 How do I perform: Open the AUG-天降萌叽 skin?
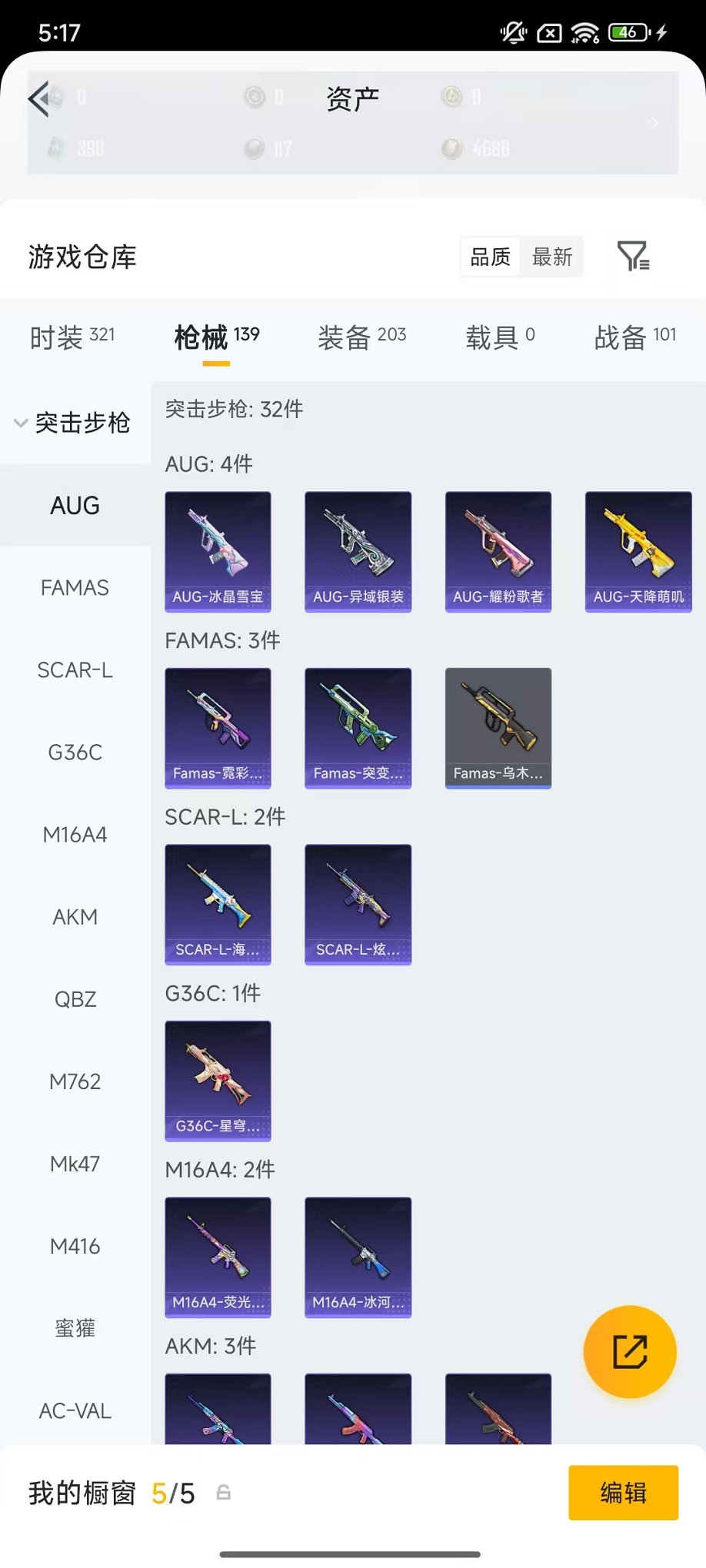pyautogui.click(x=638, y=551)
